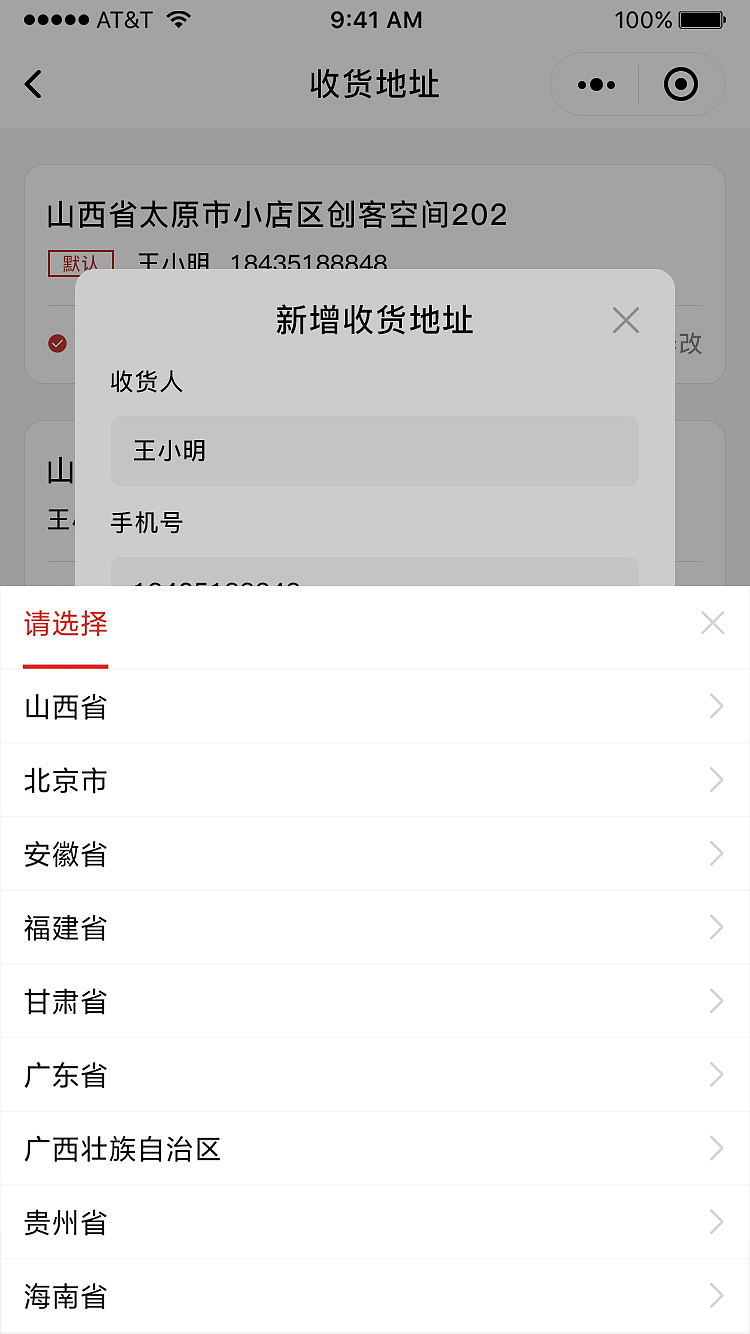Dismiss the province picker via X
The height and width of the screenshot is (1334, 750).
point(712,622)
